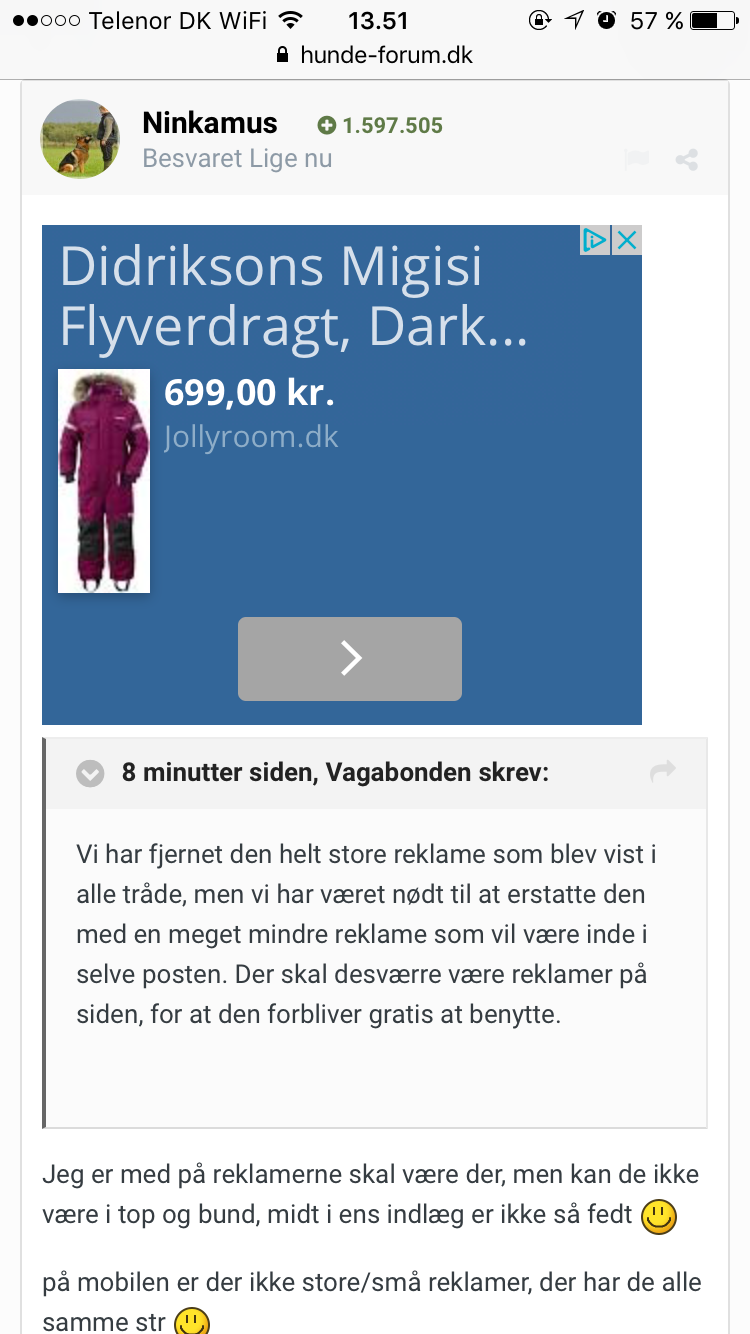Collapse the quote from Vagabonden

(x=91, y=773)
